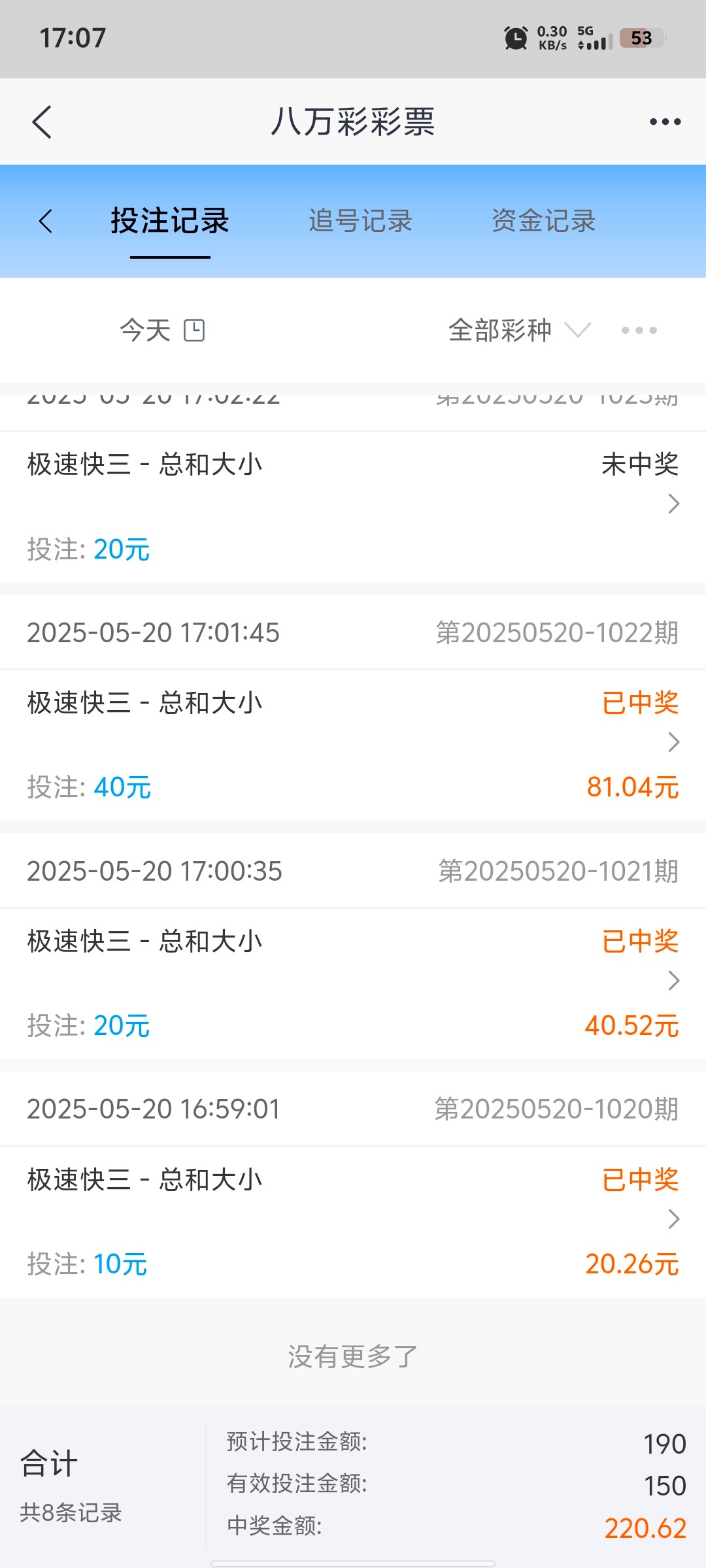Expand the 全部彩种 dropdown

518,330
